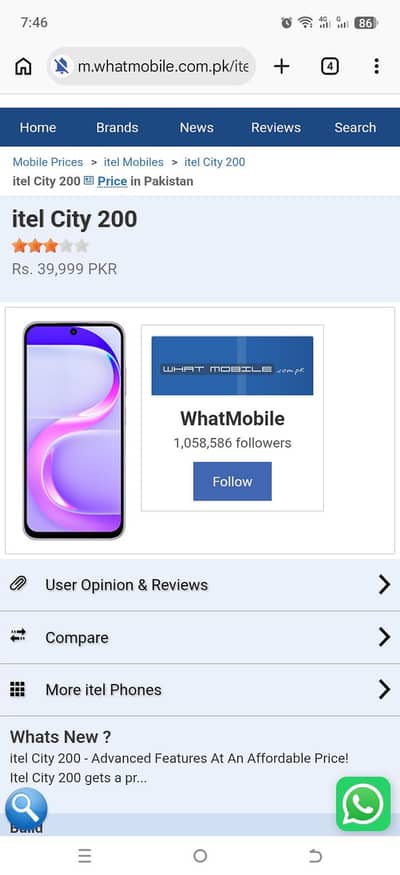This screenshot has height=875, width=400.
Task: Open Search in the site nav bar
Action: pos(355,128)
